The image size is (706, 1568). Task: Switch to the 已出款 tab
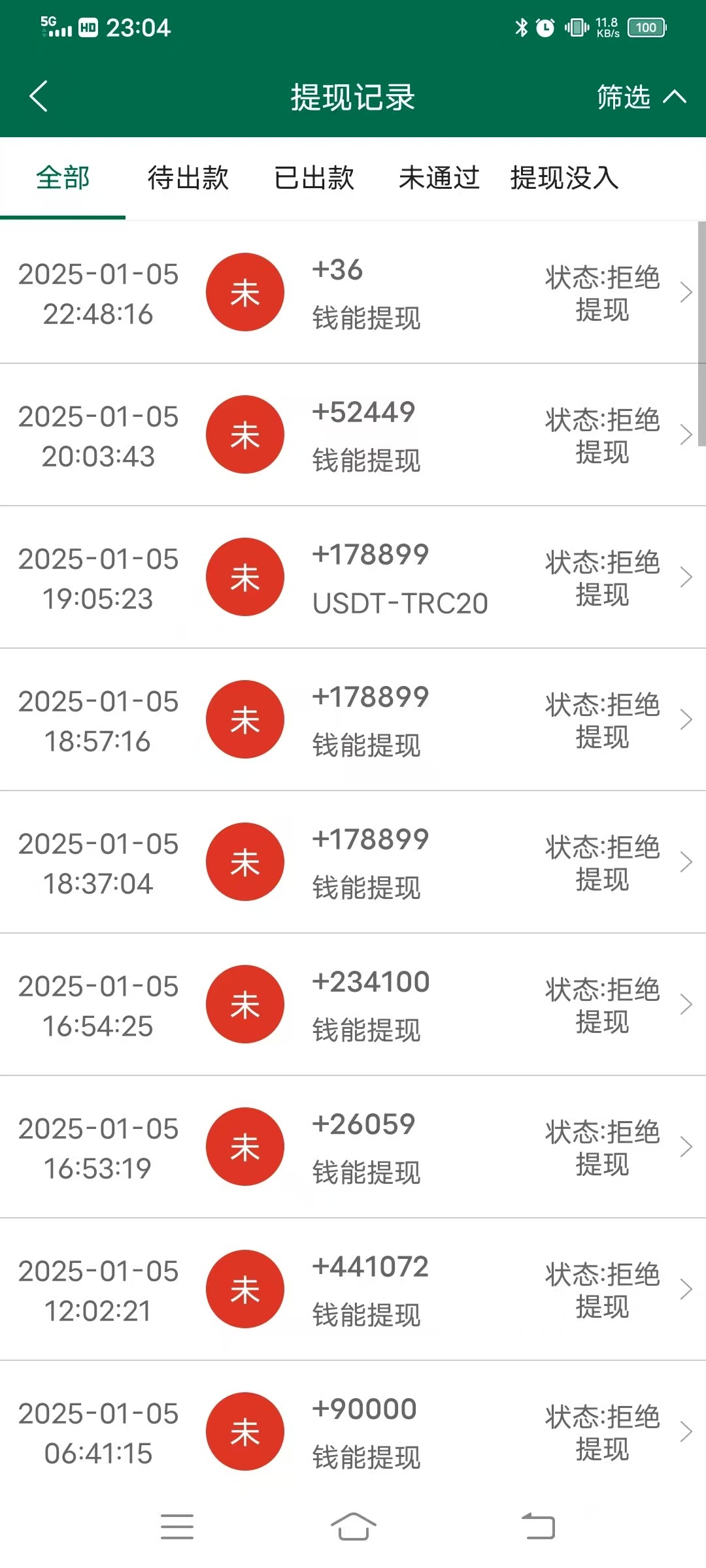(314, 178)
